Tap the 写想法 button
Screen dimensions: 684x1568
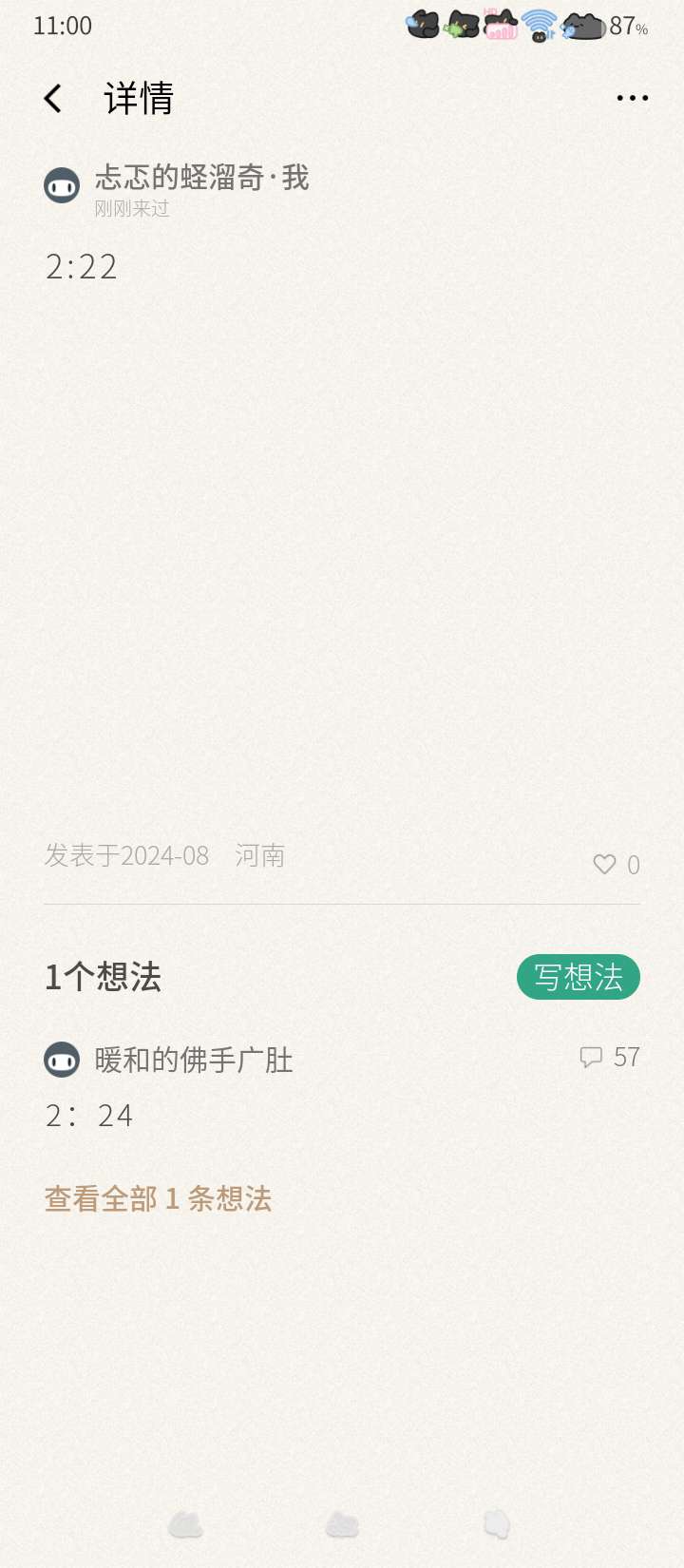(x=578, y=977)
